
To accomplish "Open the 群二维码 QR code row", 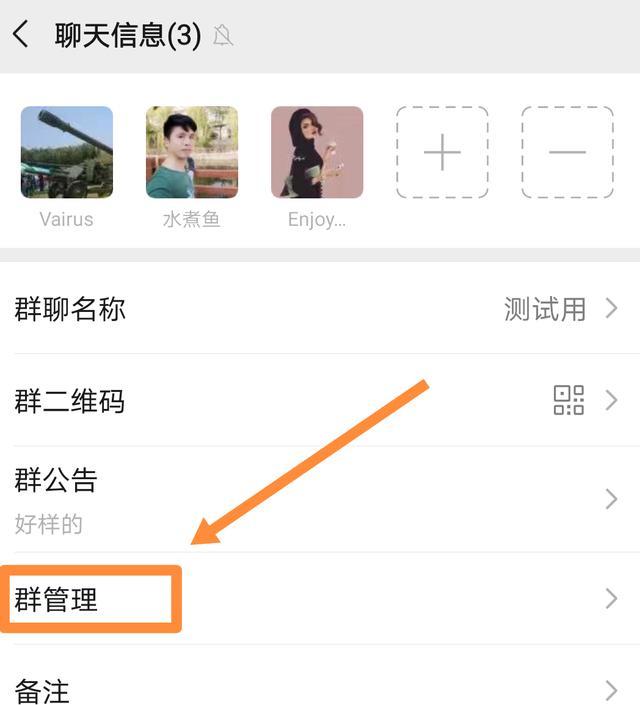I will (320, 401).
